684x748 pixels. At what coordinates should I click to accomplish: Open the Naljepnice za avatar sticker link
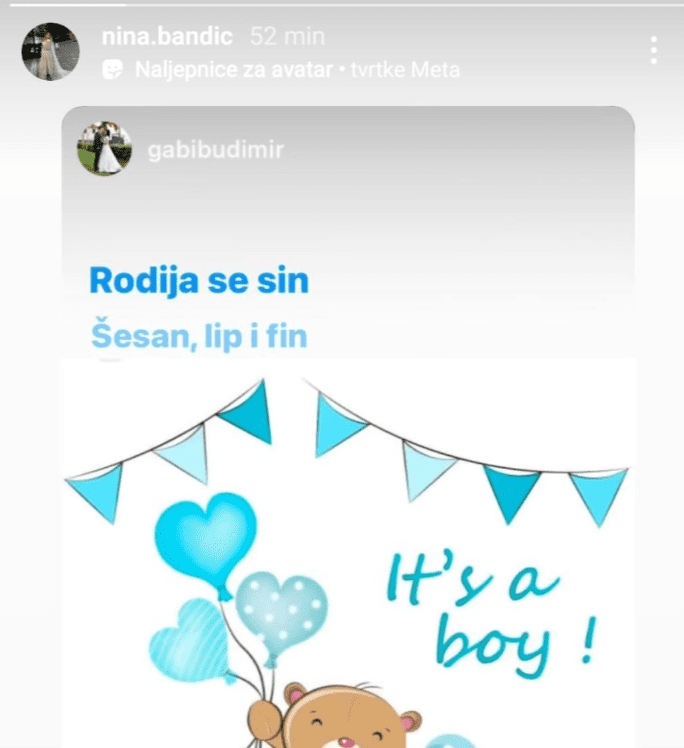coord(282,70)
